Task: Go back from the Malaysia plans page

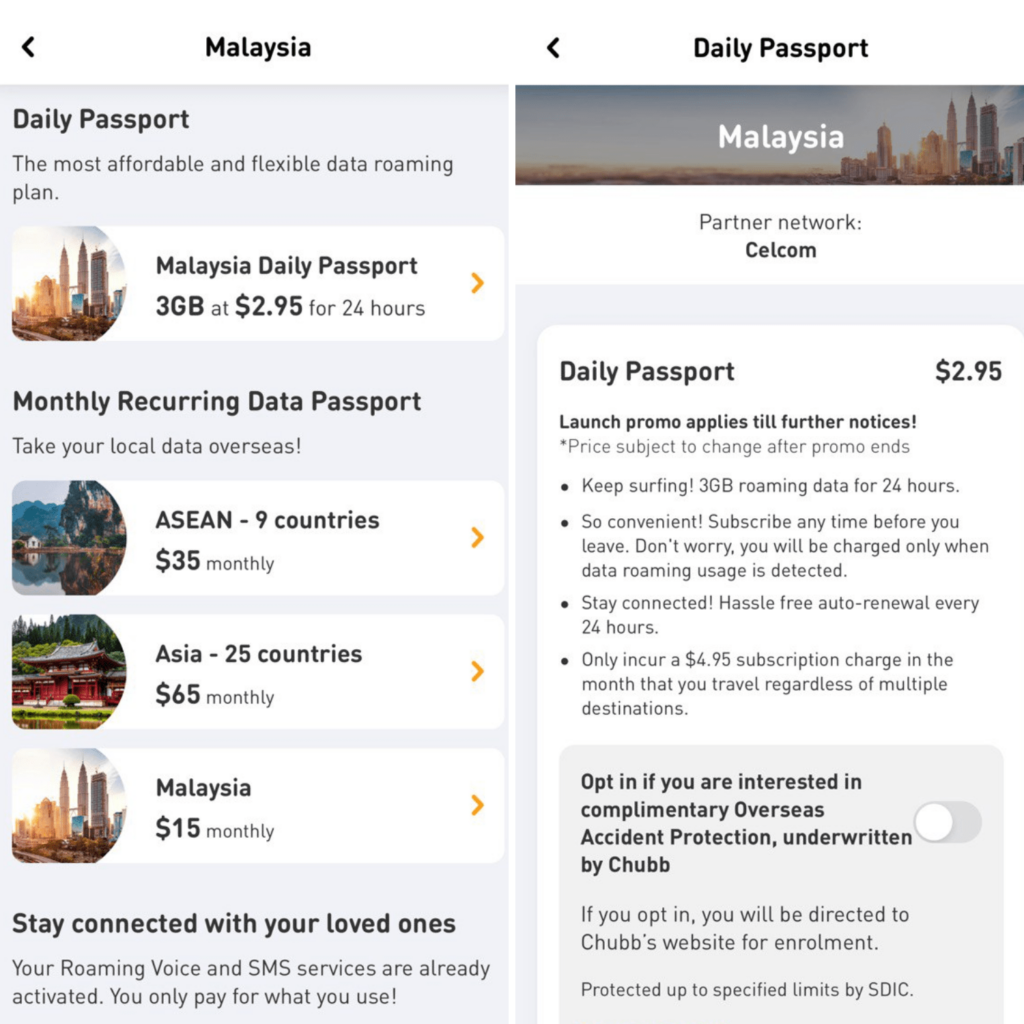Action: (29, 47)
